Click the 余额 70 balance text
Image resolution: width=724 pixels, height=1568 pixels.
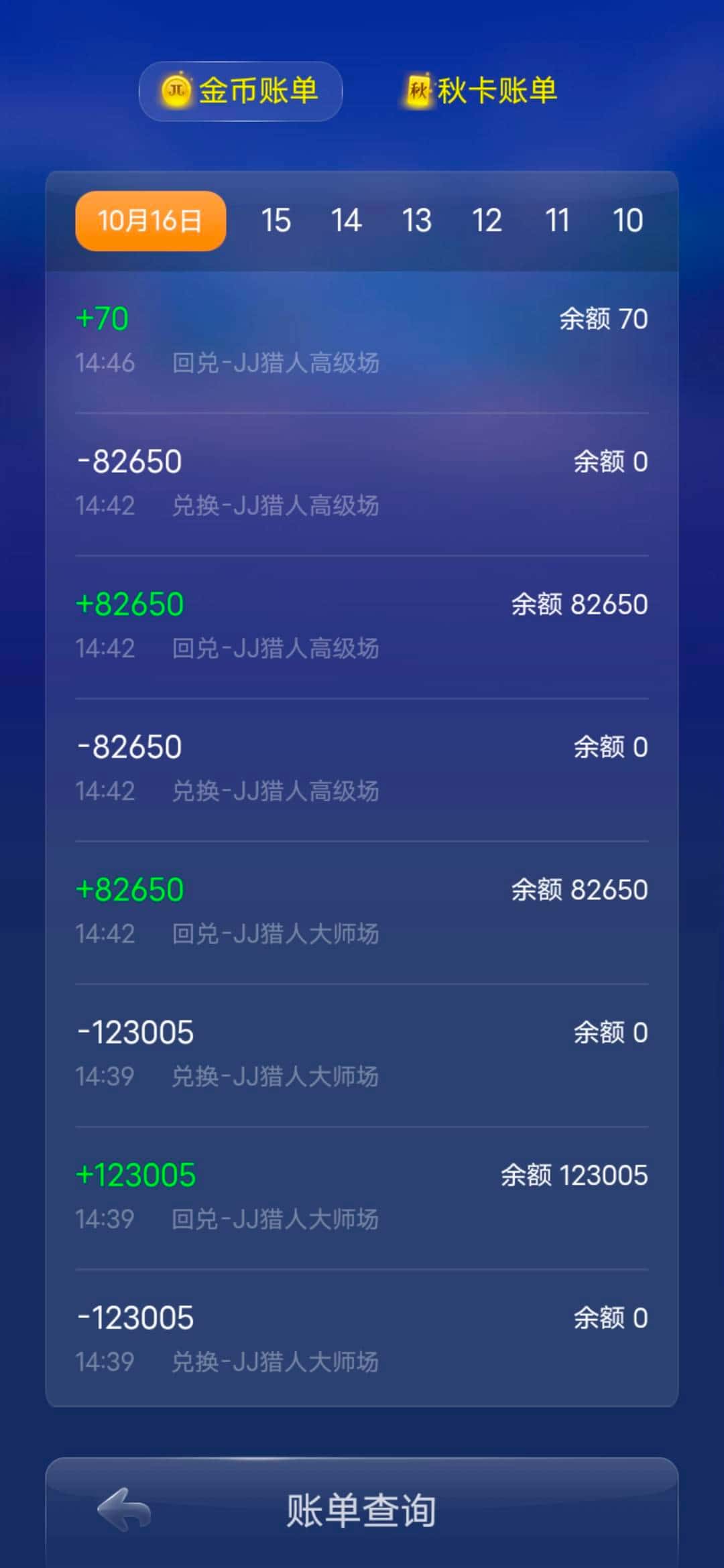[x=603, y=320]
